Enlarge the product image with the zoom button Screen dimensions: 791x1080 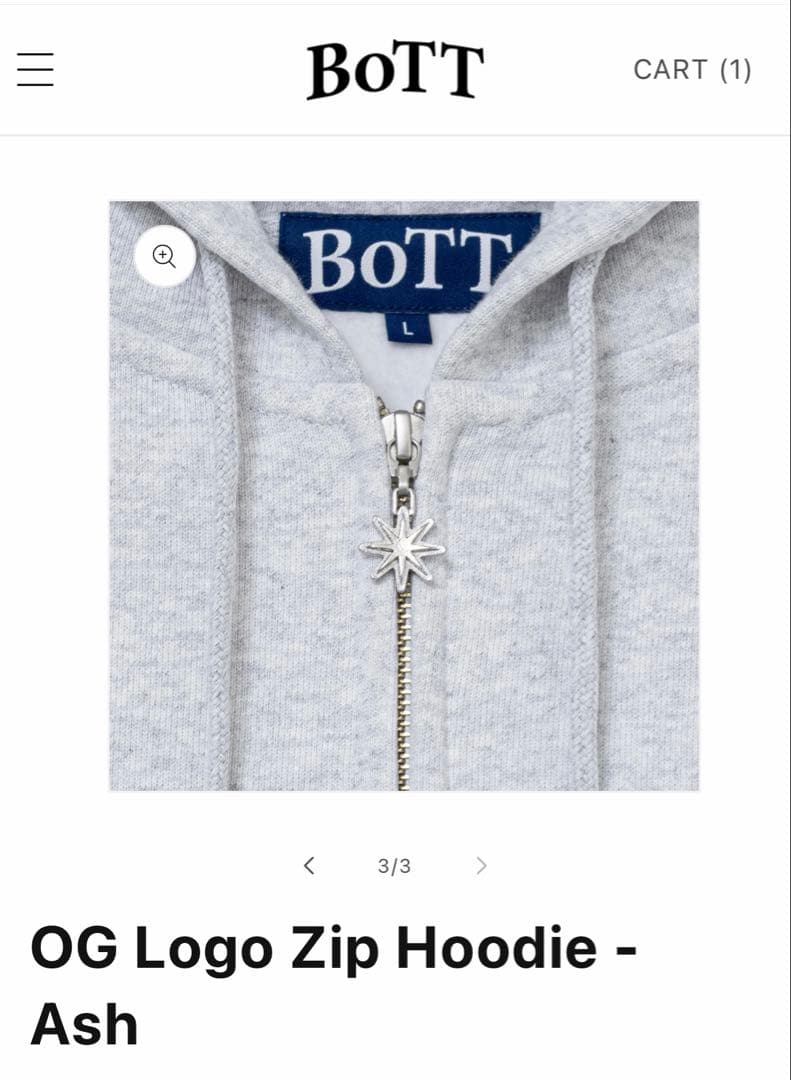pyautogui.click(x=163, y=256)
